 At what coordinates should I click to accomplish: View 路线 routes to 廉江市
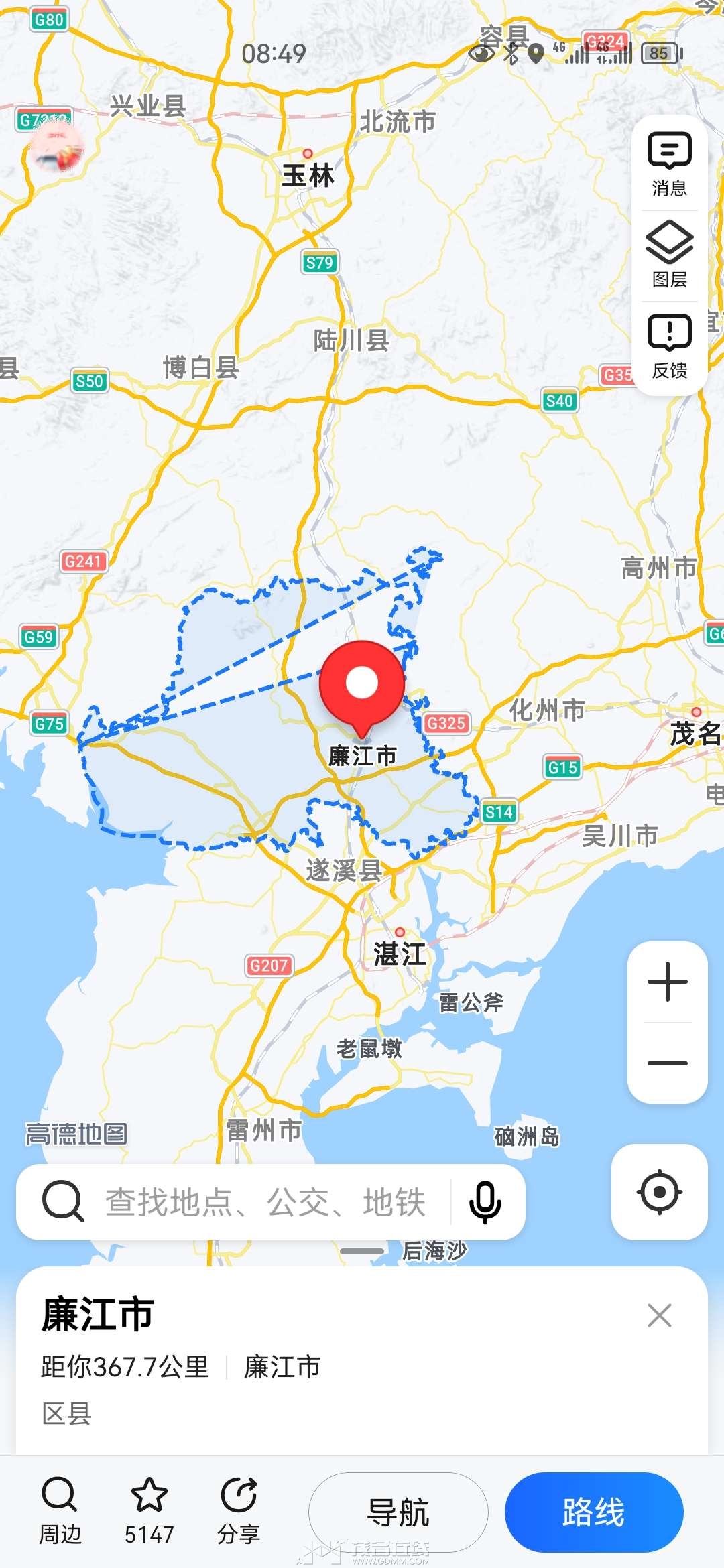tap(594, 1512)
